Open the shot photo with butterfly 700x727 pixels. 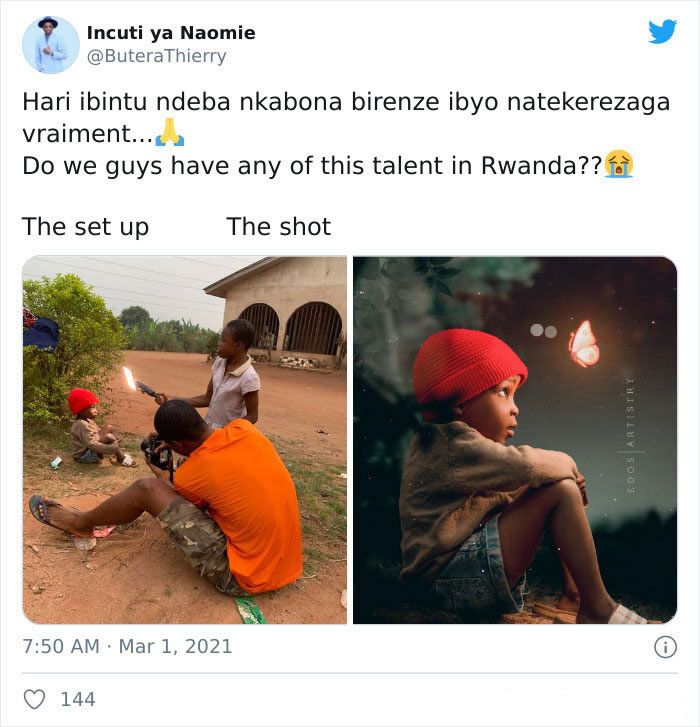click(515, 440)
